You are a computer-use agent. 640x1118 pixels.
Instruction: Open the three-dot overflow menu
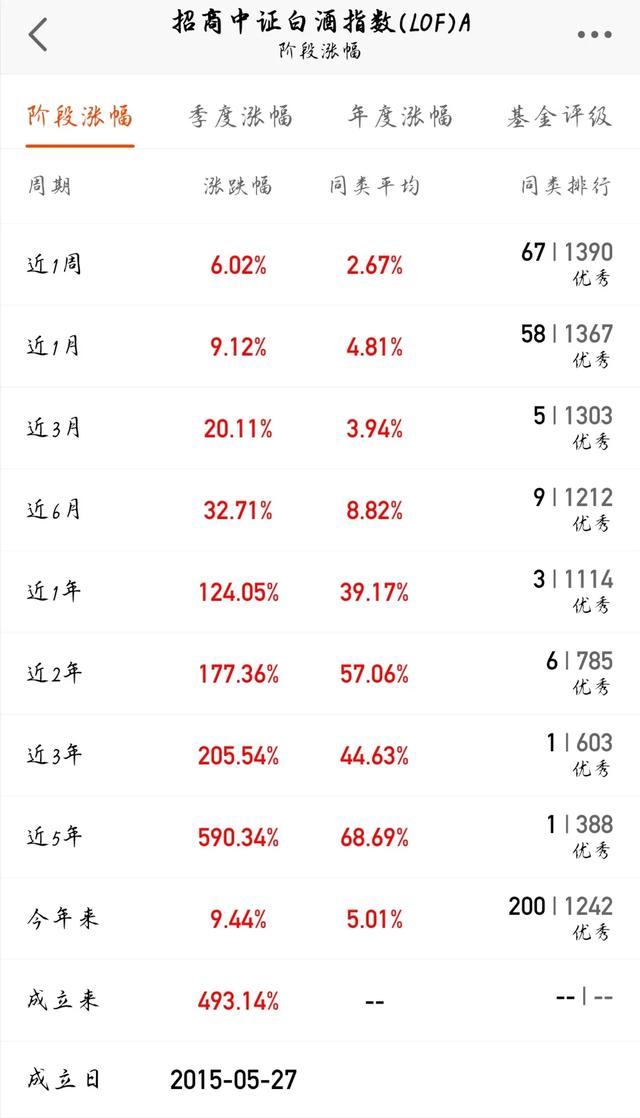(594, 35)
